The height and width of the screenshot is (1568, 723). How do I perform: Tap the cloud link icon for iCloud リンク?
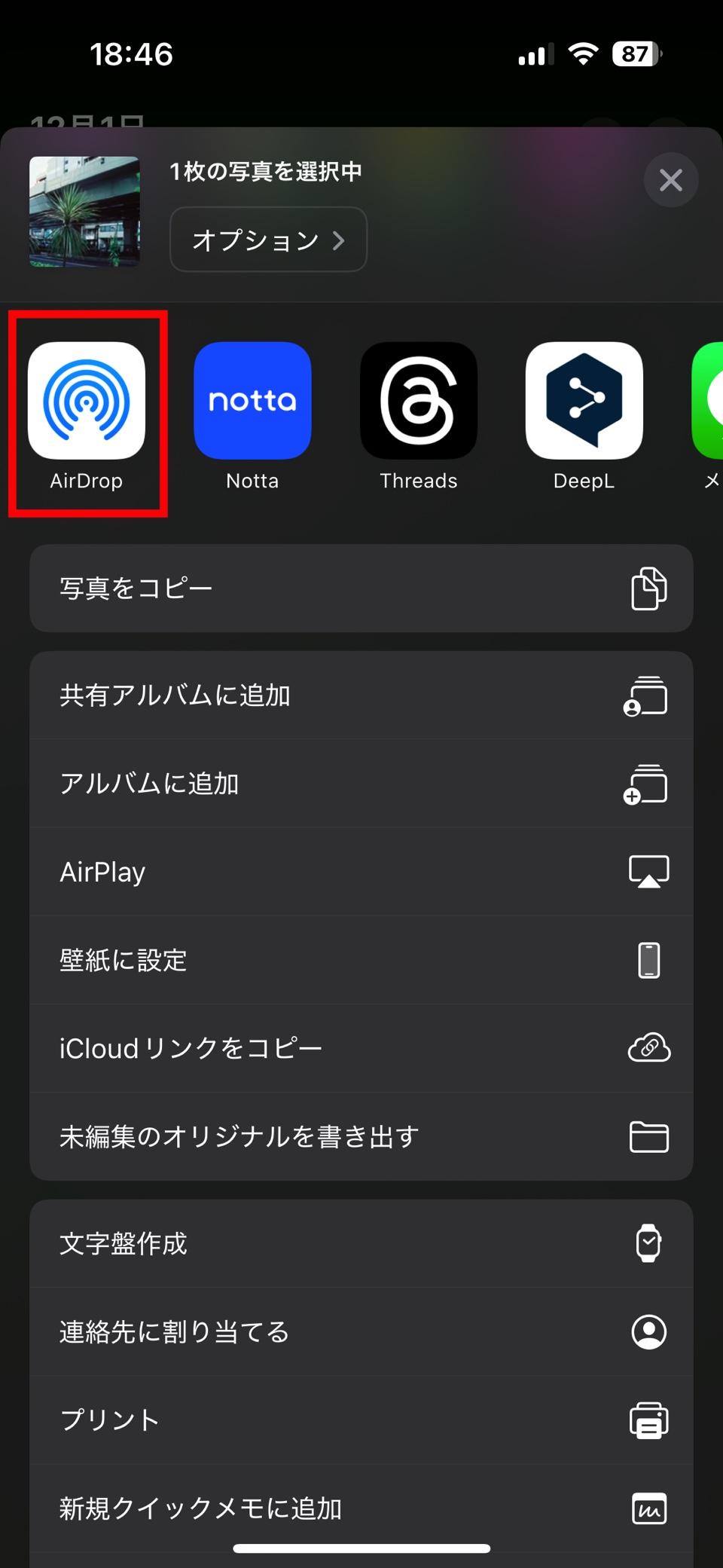pyautogui.click(x=648, y=1047)
